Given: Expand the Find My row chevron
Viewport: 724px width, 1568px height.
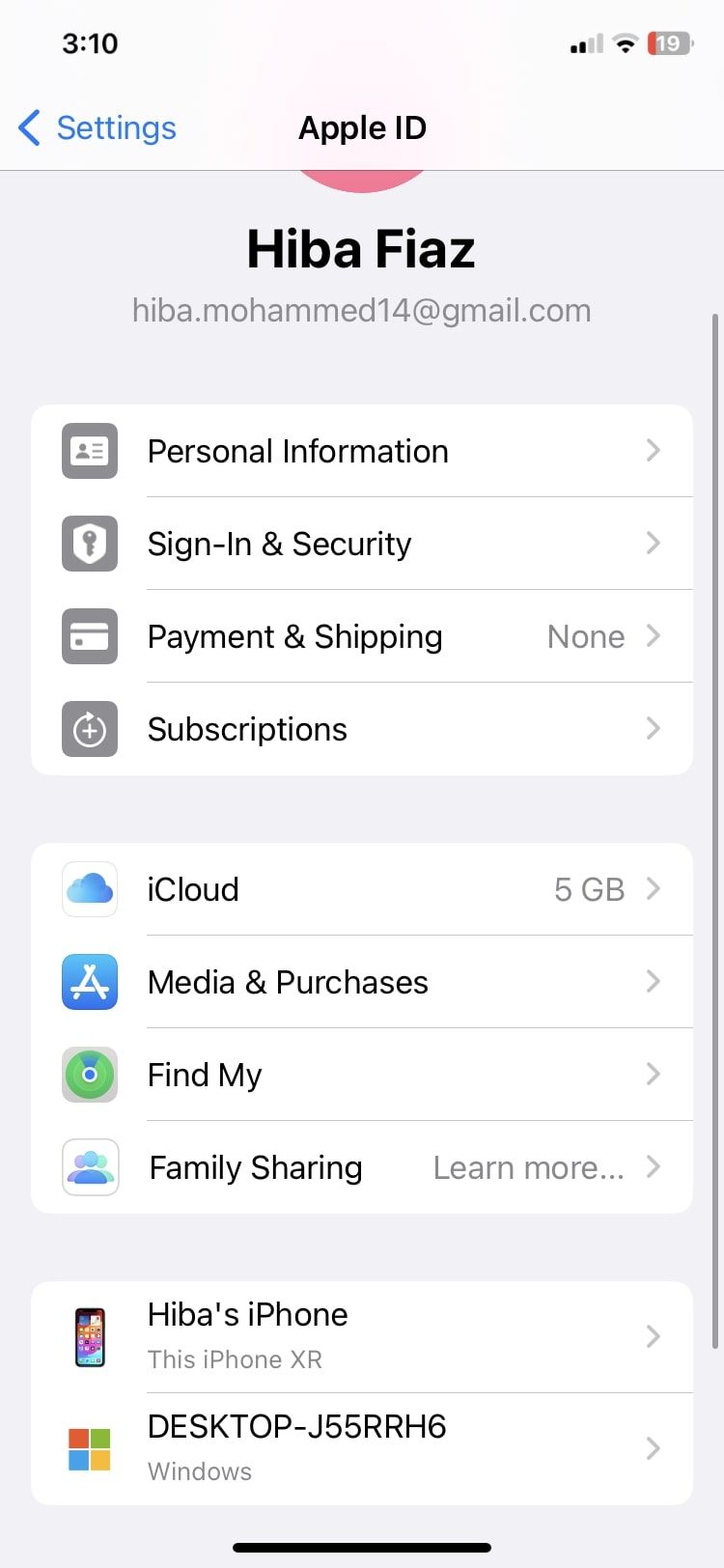Looking at the screenshot, I should (x=654, y=1074).
